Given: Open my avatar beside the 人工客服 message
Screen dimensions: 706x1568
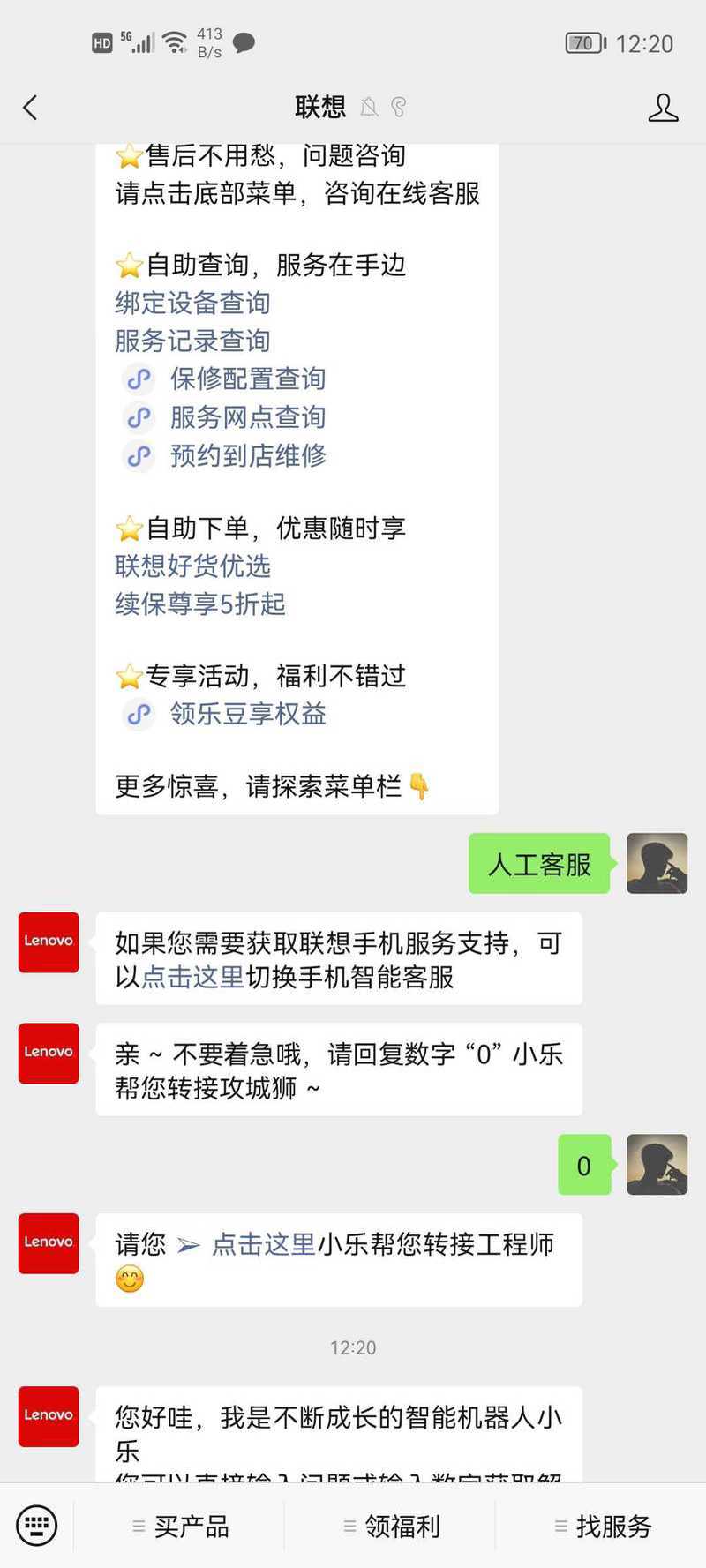Looking at the screenshot, I should click(x=657, y=863).
